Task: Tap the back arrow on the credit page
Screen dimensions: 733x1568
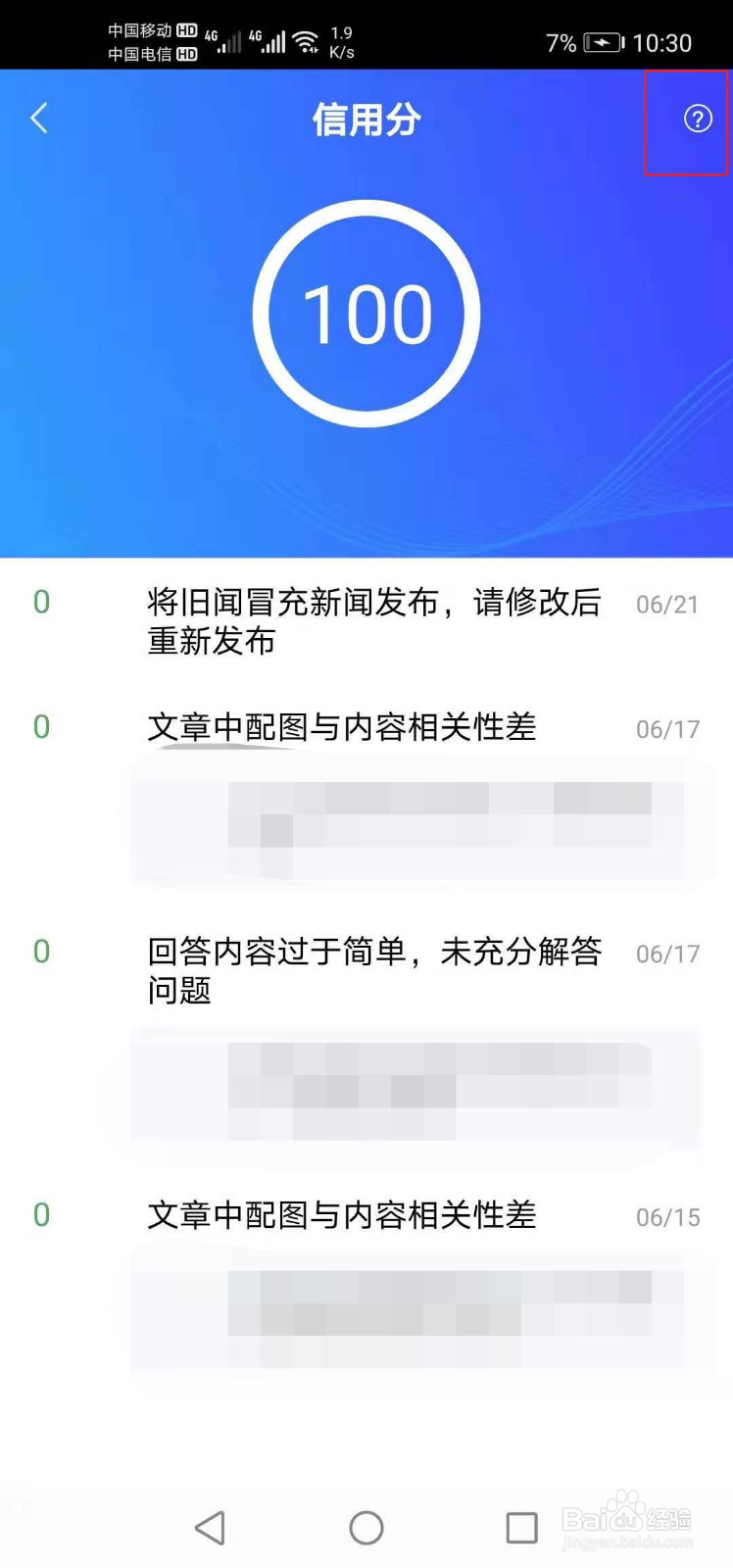Action: (x=38, y=118)
